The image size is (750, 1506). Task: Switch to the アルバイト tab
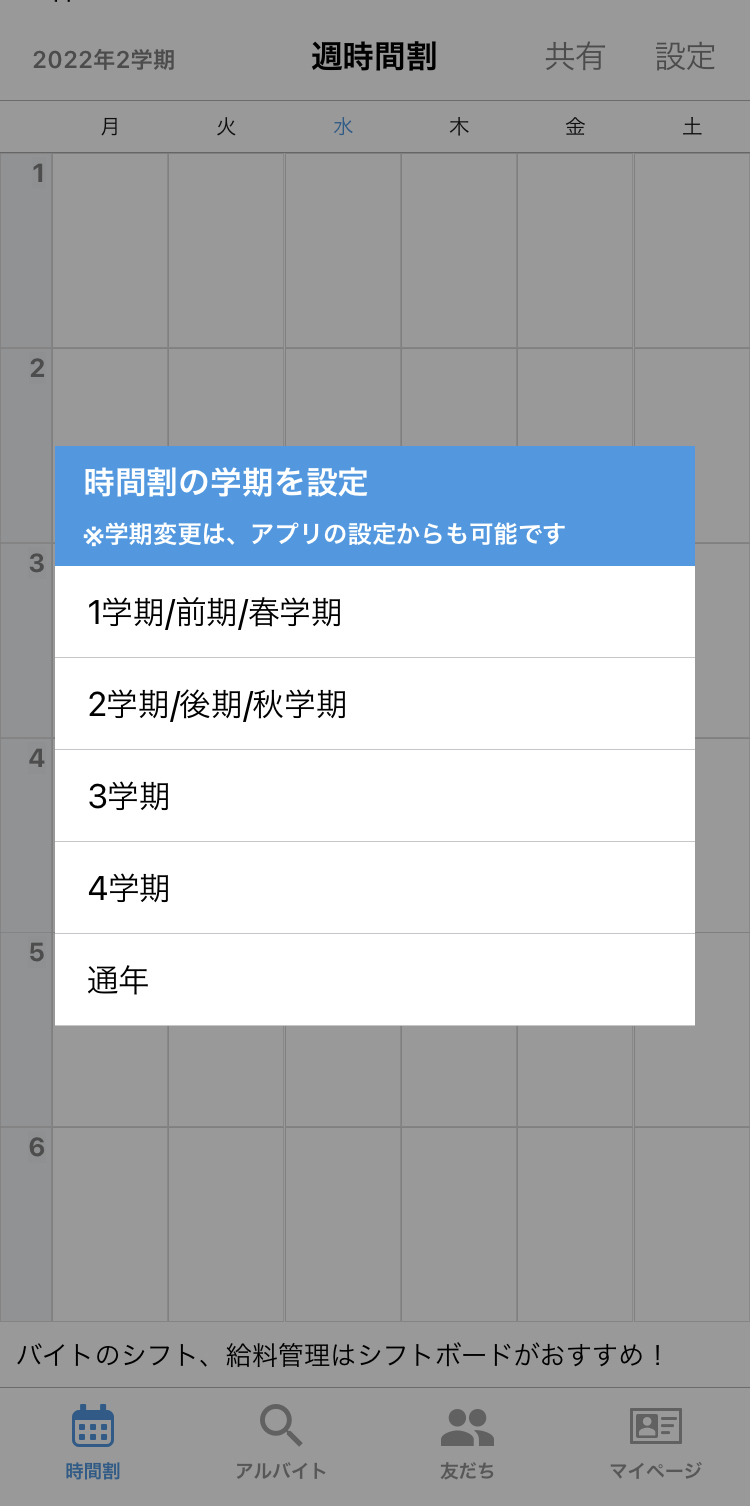point(281,1442)
